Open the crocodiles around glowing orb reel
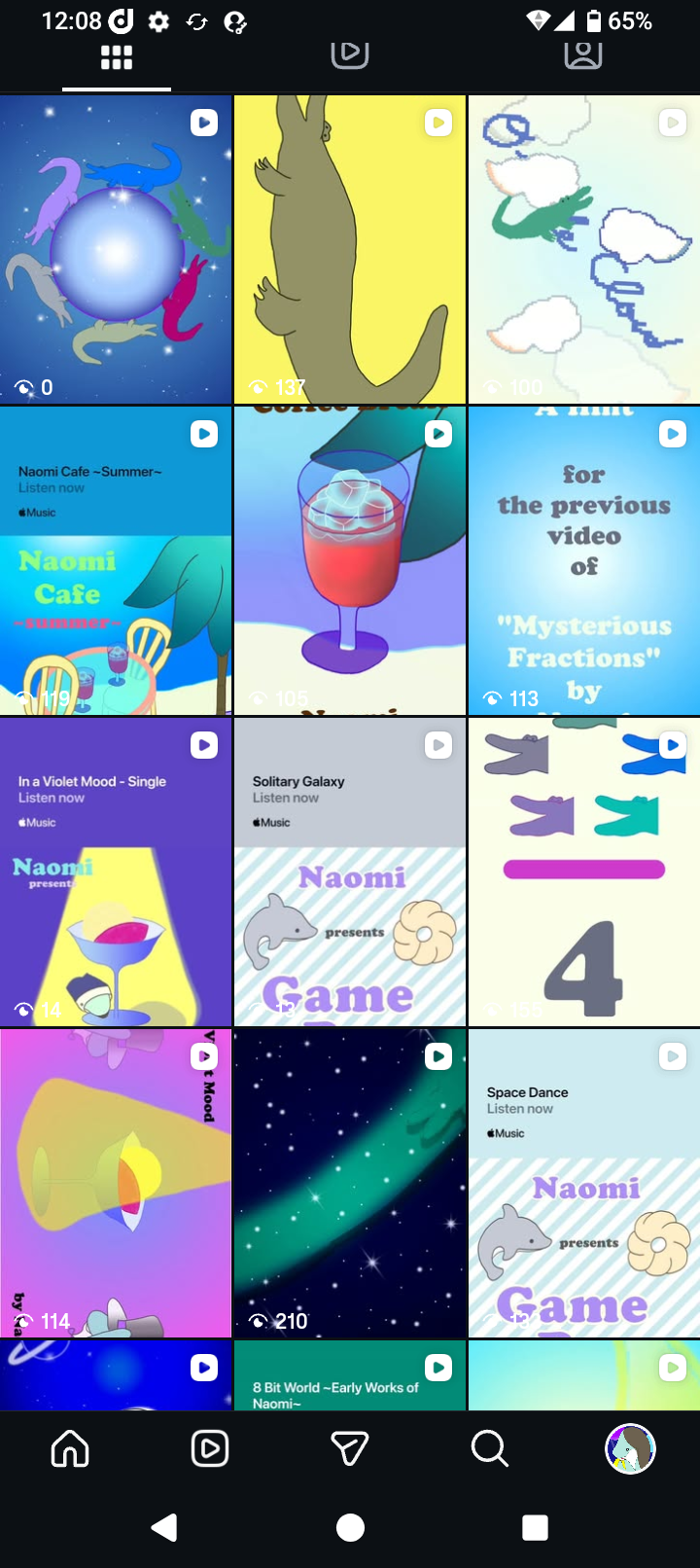The image size is (700, 1568). click(x=116, y=249)
